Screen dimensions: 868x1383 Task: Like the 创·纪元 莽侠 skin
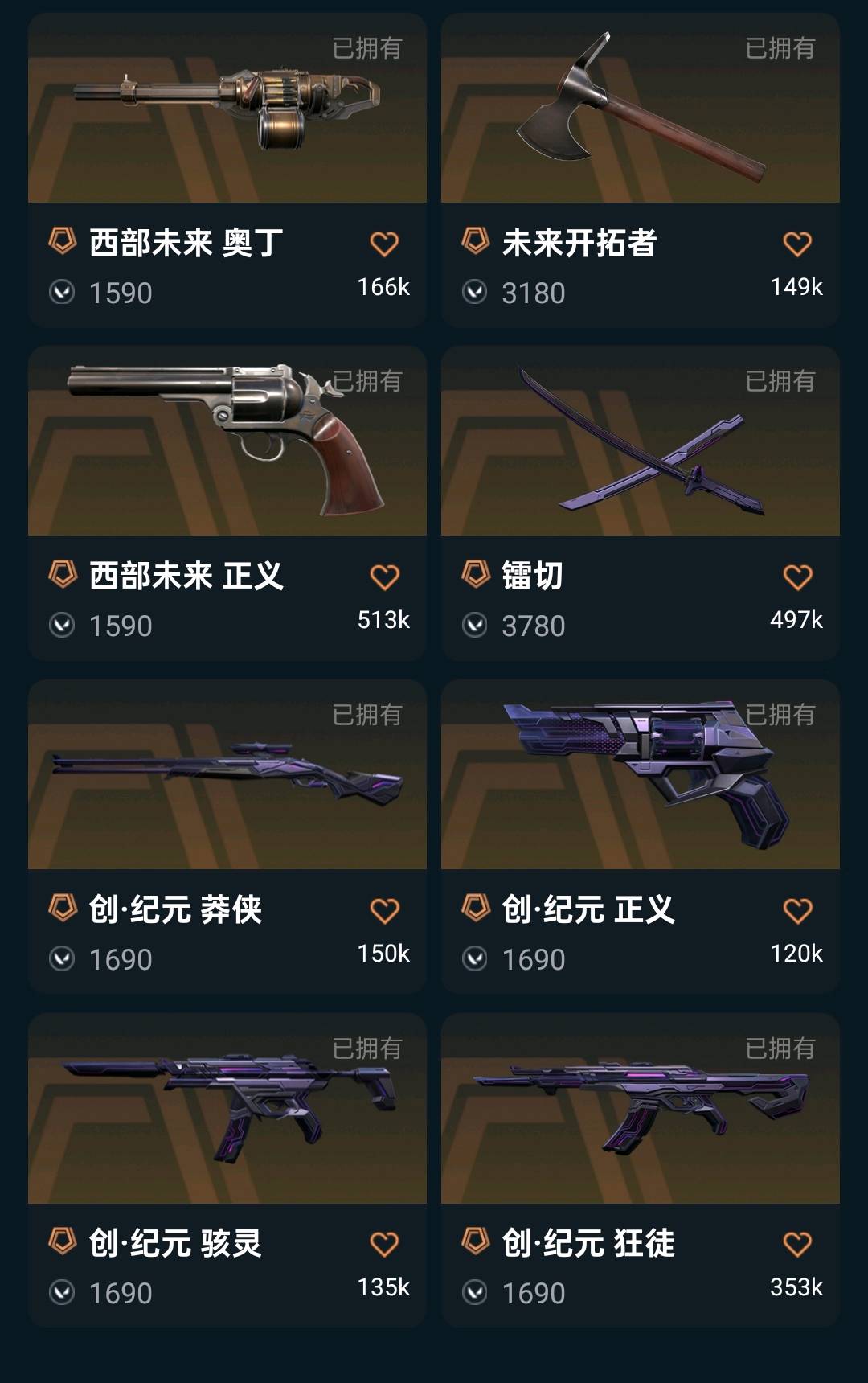pos(384,911)
